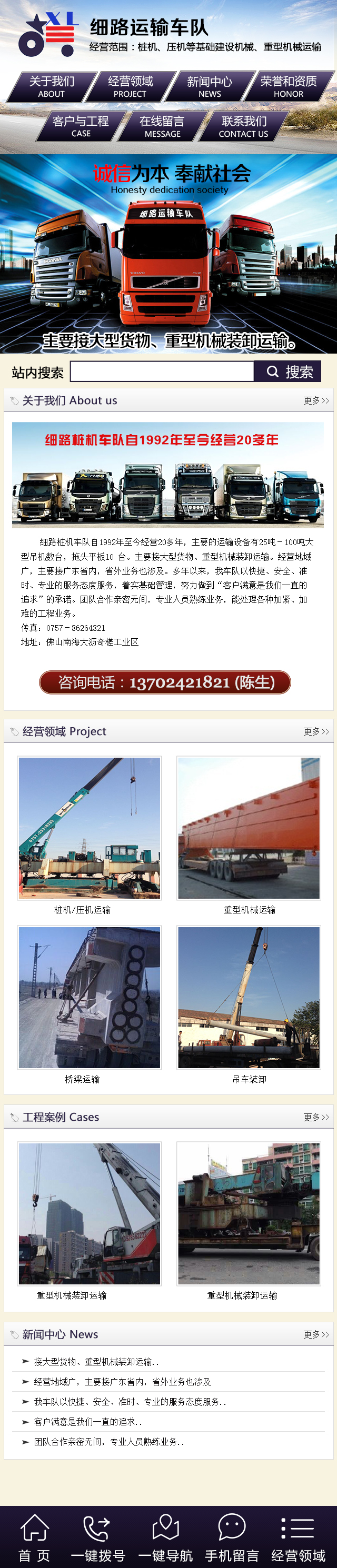Go to 首页 in the bottom bar
This screenshot has height=1568, width=337.
click(34, 1537)
